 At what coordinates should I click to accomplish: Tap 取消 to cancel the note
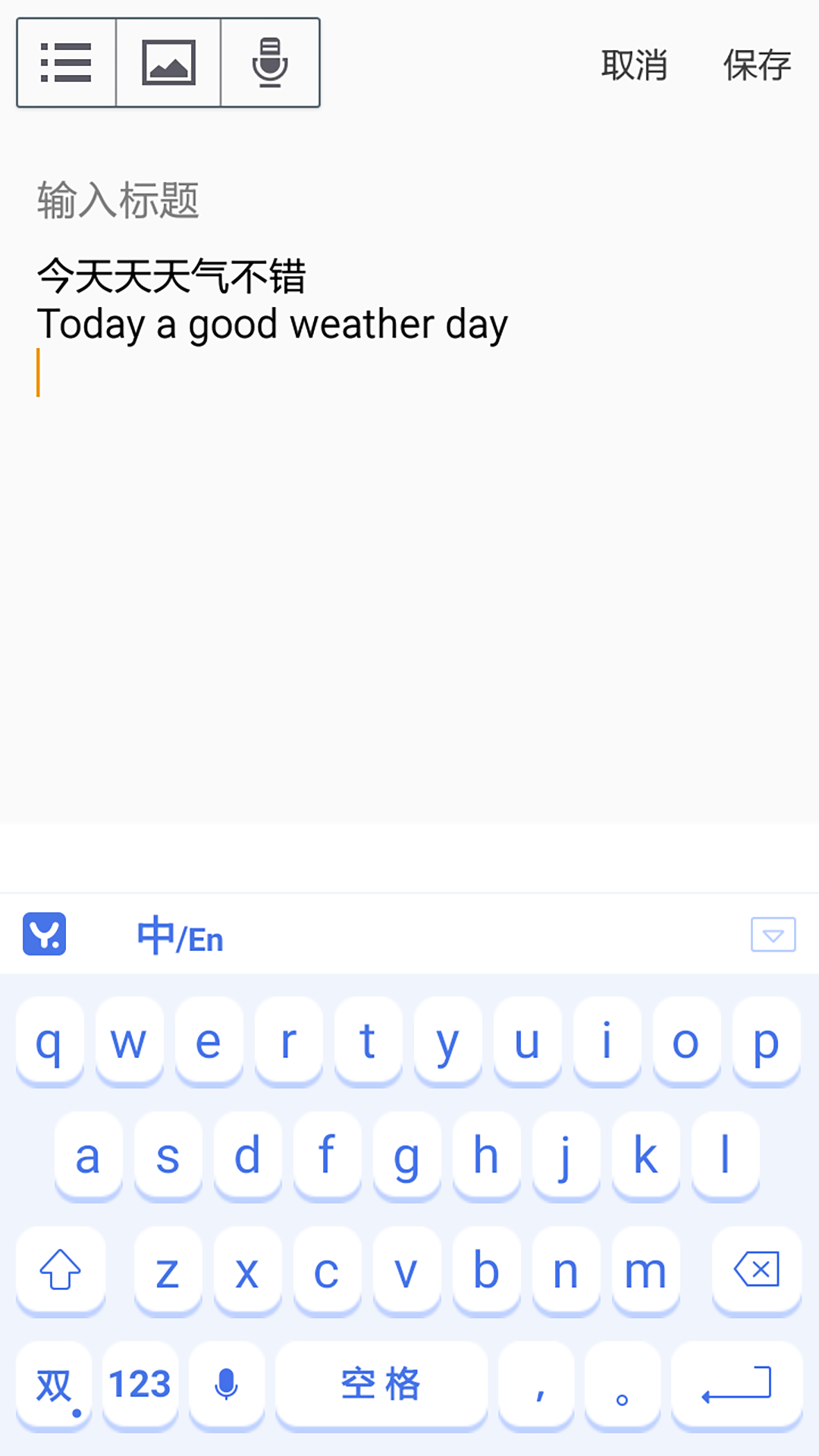(634, 65)
